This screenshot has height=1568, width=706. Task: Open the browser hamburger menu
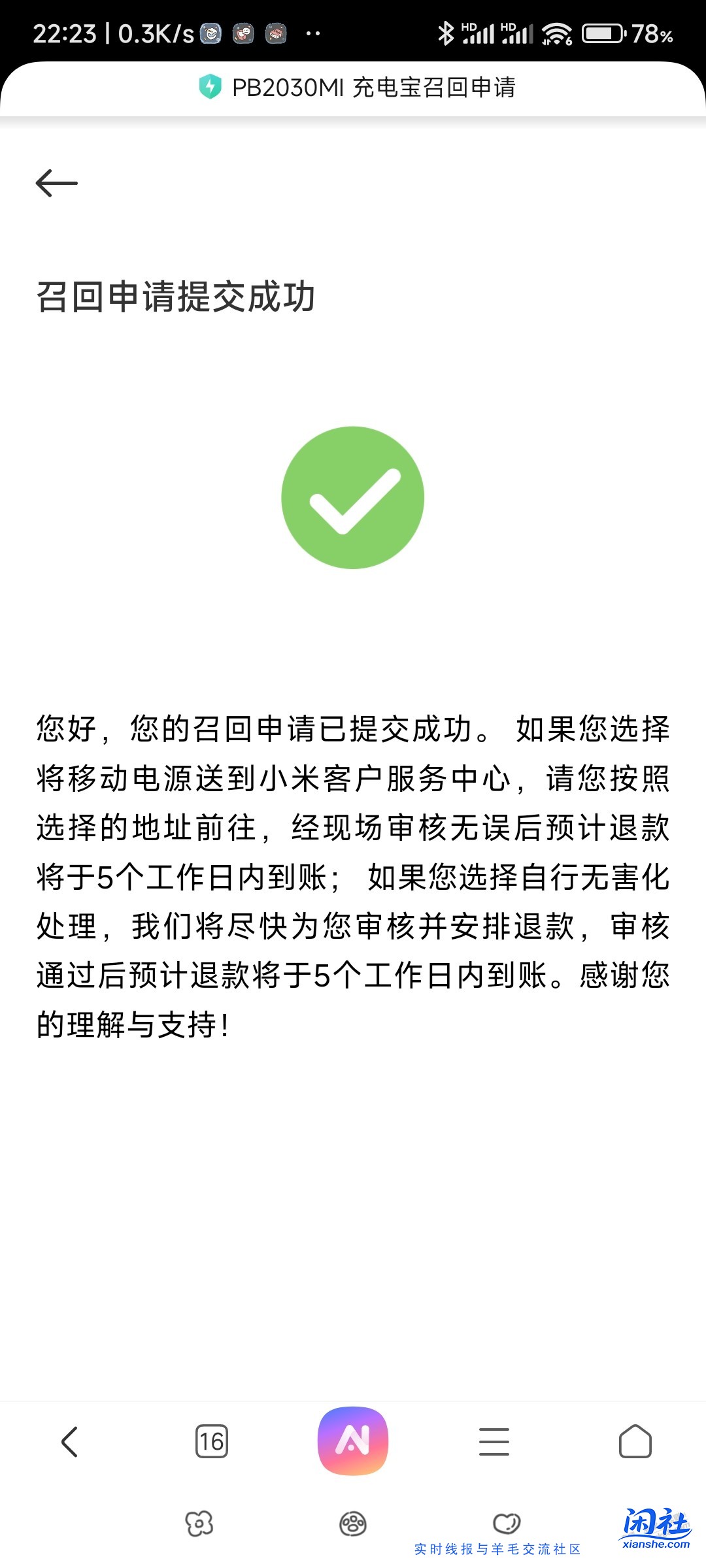coord(494,1441)
